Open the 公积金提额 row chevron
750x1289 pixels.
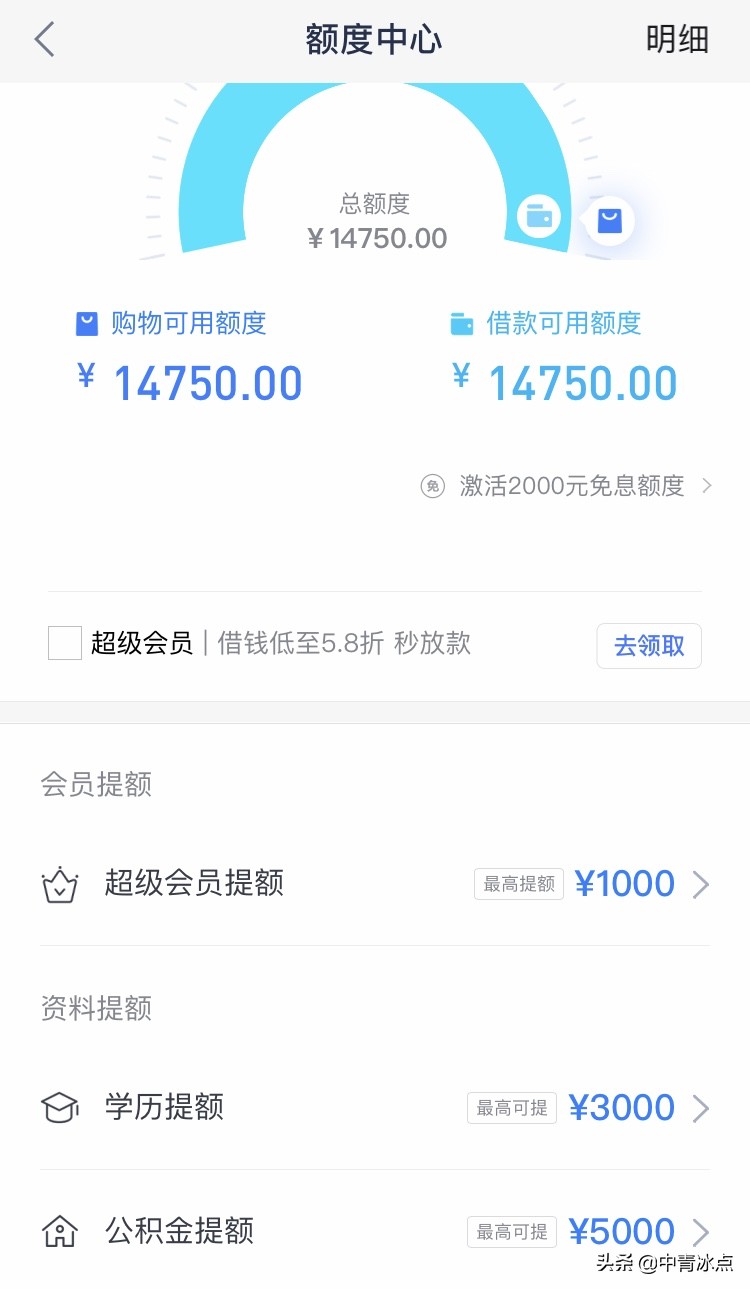pos(702,1231)
